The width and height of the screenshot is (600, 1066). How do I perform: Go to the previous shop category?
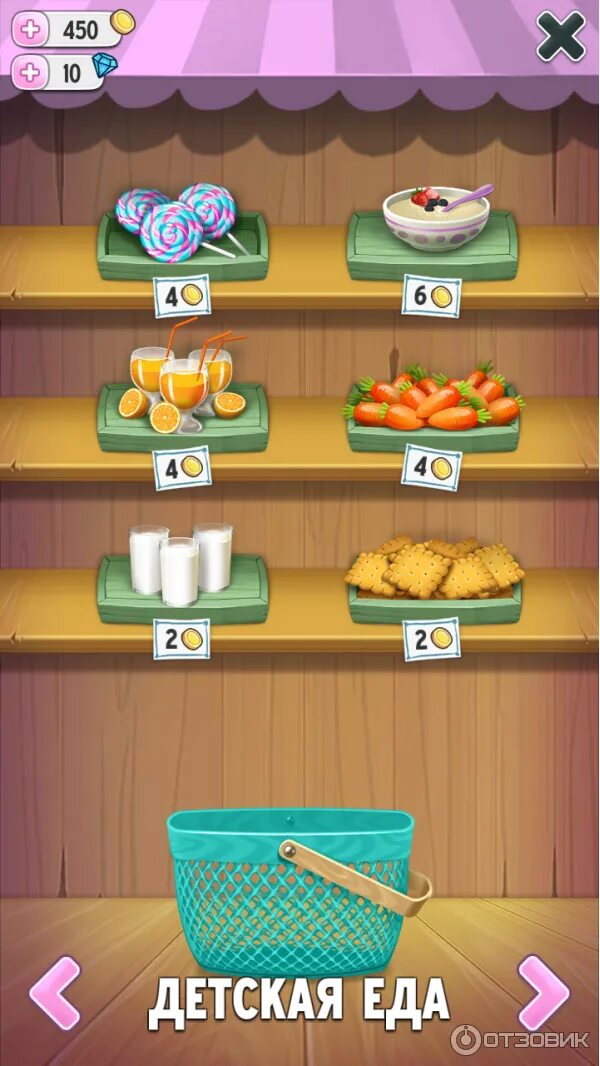pos(54,993)
